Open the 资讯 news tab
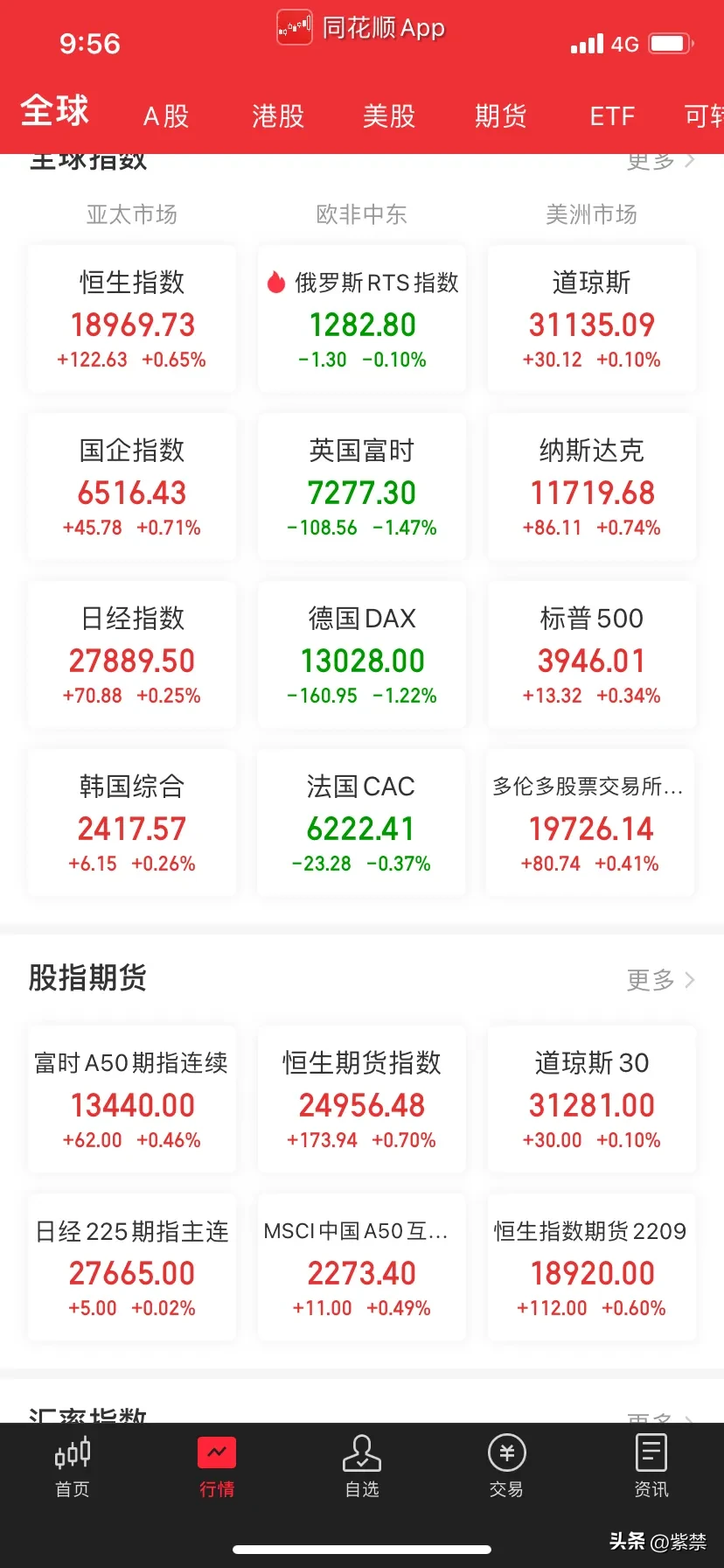Viewport: 724px width, 1568px height. [x=651, y=1467]
